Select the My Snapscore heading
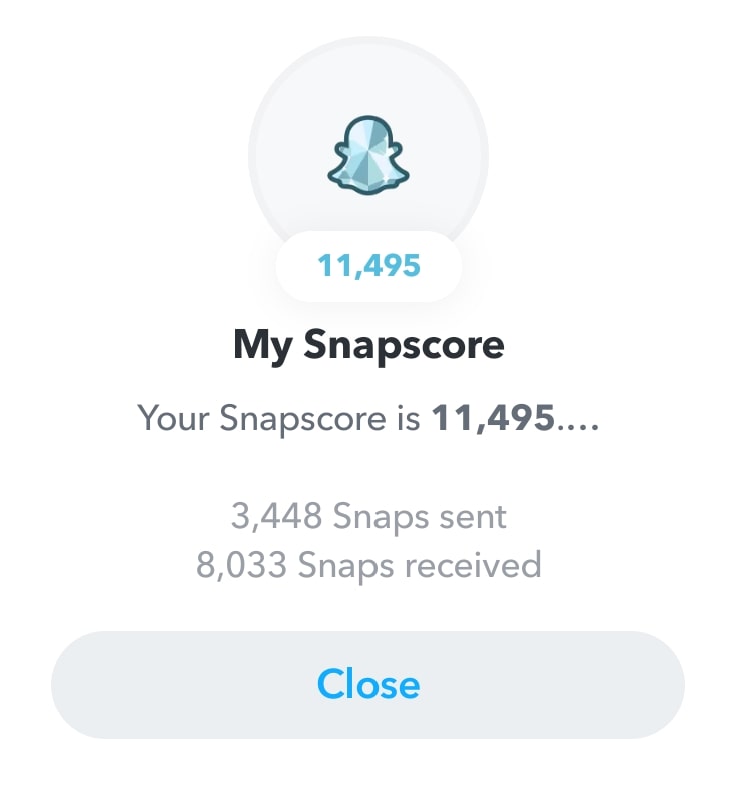Viewport: 752px width, 786px height. pos(369,345)
